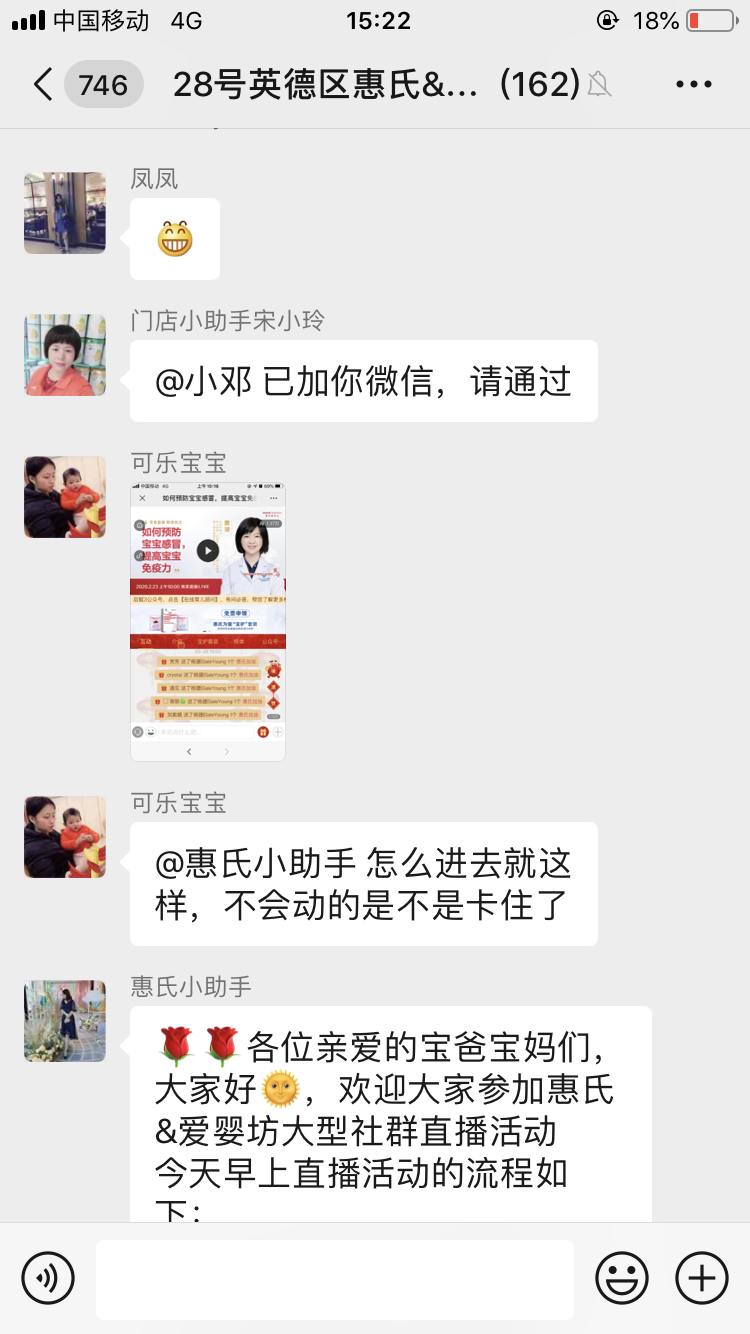Open the plus attachments menu
Screen dimensions: 750x1334
pyautogui.click(x=701, y=1278)
